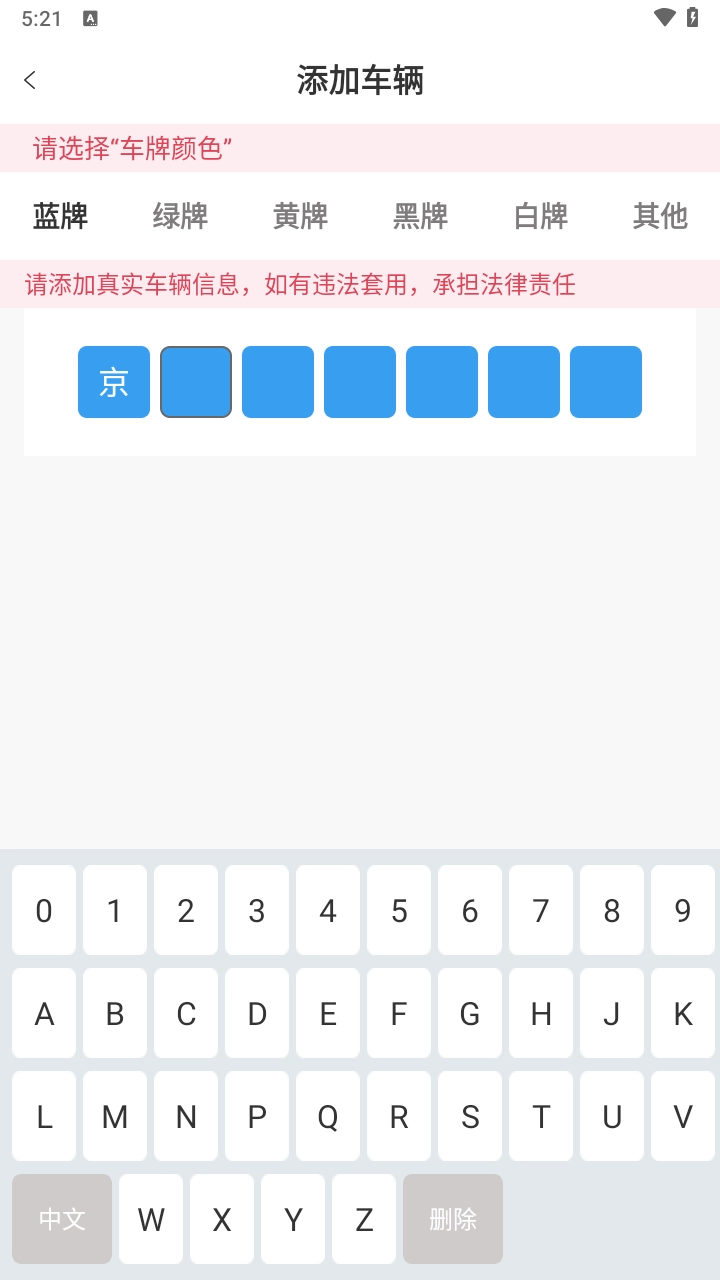Tap the digit 8 key
Image resolution: width=720 pixels, height=1280 pixels.
tap(612, 910)
